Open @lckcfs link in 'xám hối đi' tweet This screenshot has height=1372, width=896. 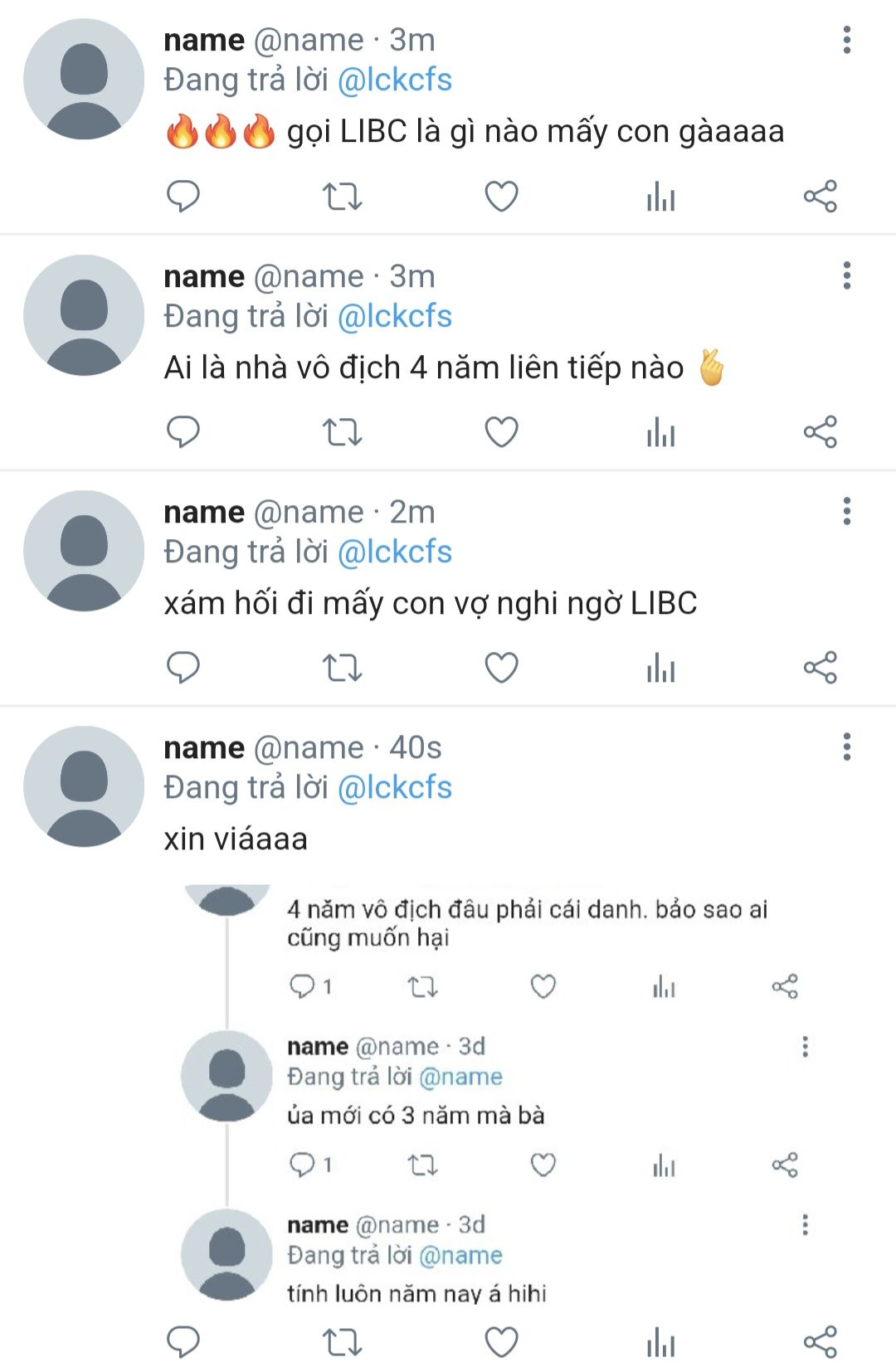[x=395, y=552]
